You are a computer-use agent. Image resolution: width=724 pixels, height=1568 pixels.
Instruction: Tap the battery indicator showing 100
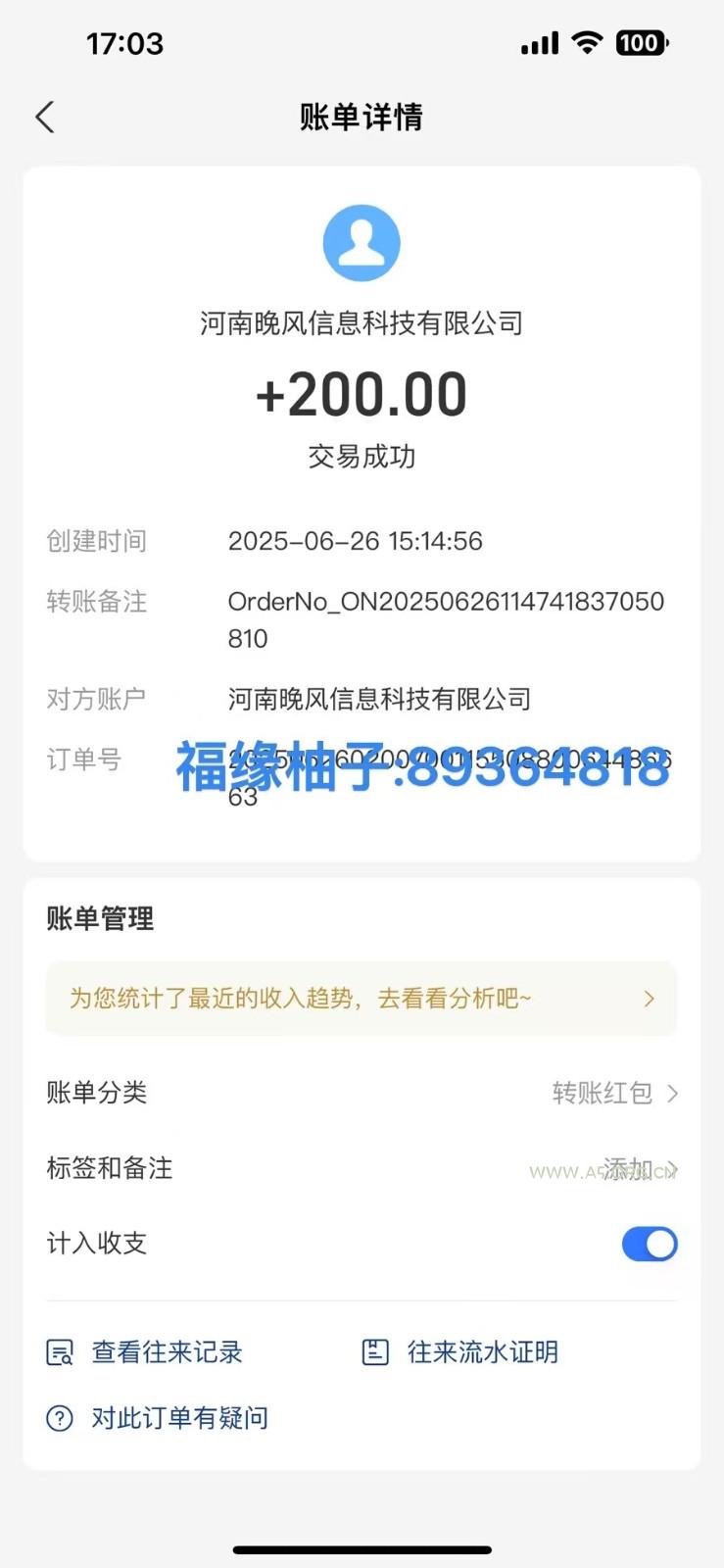click(641, 42)
